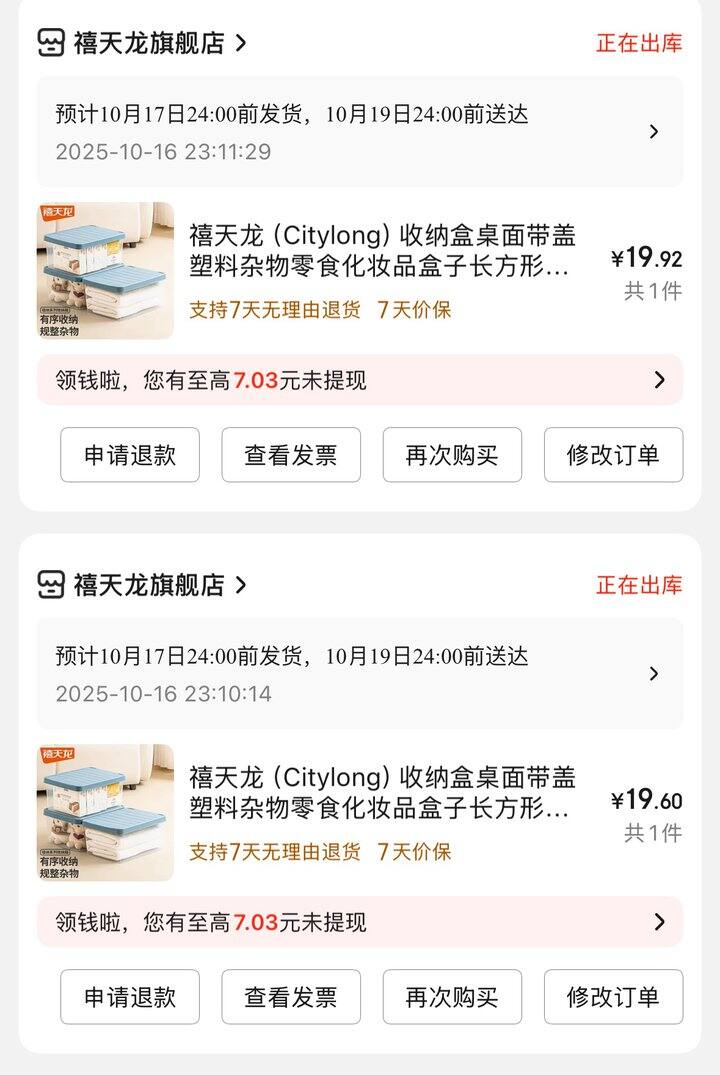Tap 再次购买 on the ¥19.92 order
The height and width of the screenshot is (1075, 720).
452,455
